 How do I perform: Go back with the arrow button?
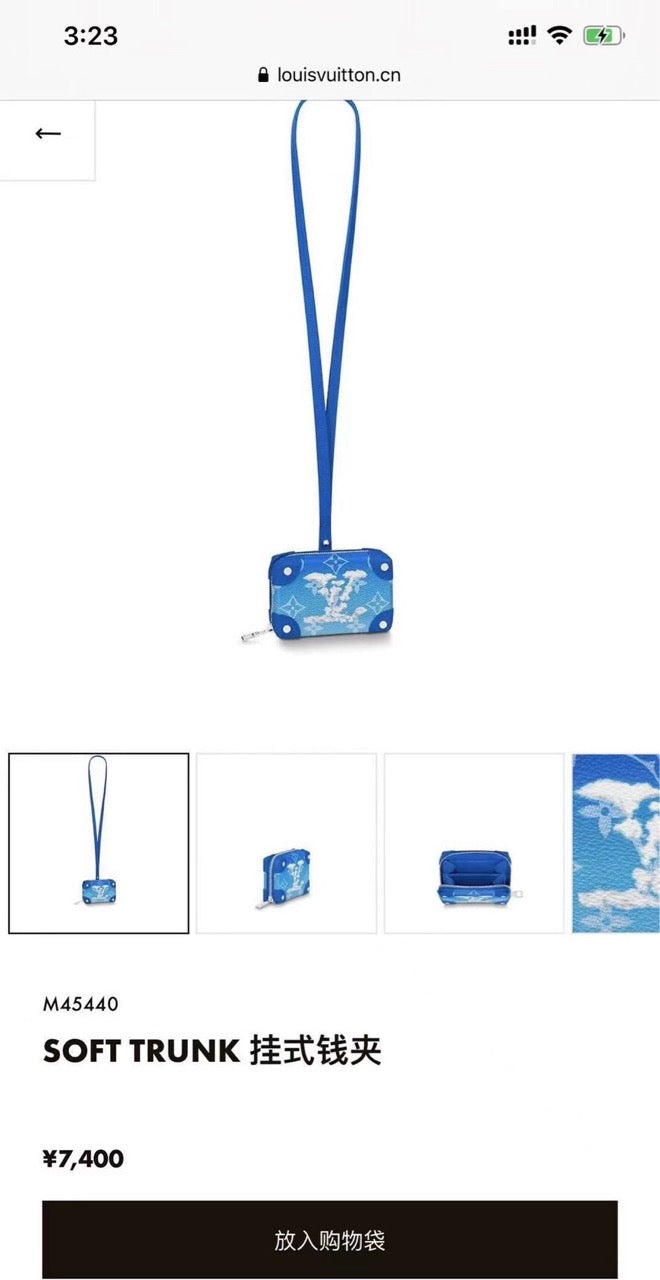(x=47, y=134)
